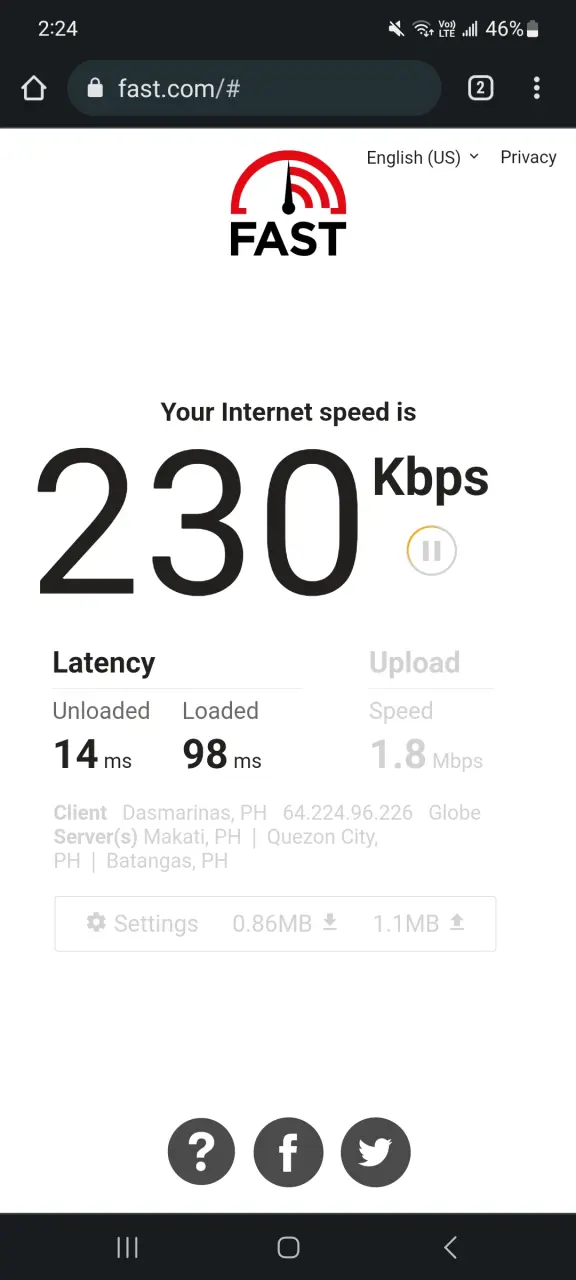Image resolution: width=576 pixels, height=1280 pixels.
Task: Go back with the system back button
Action: [x=450, y=1246]
